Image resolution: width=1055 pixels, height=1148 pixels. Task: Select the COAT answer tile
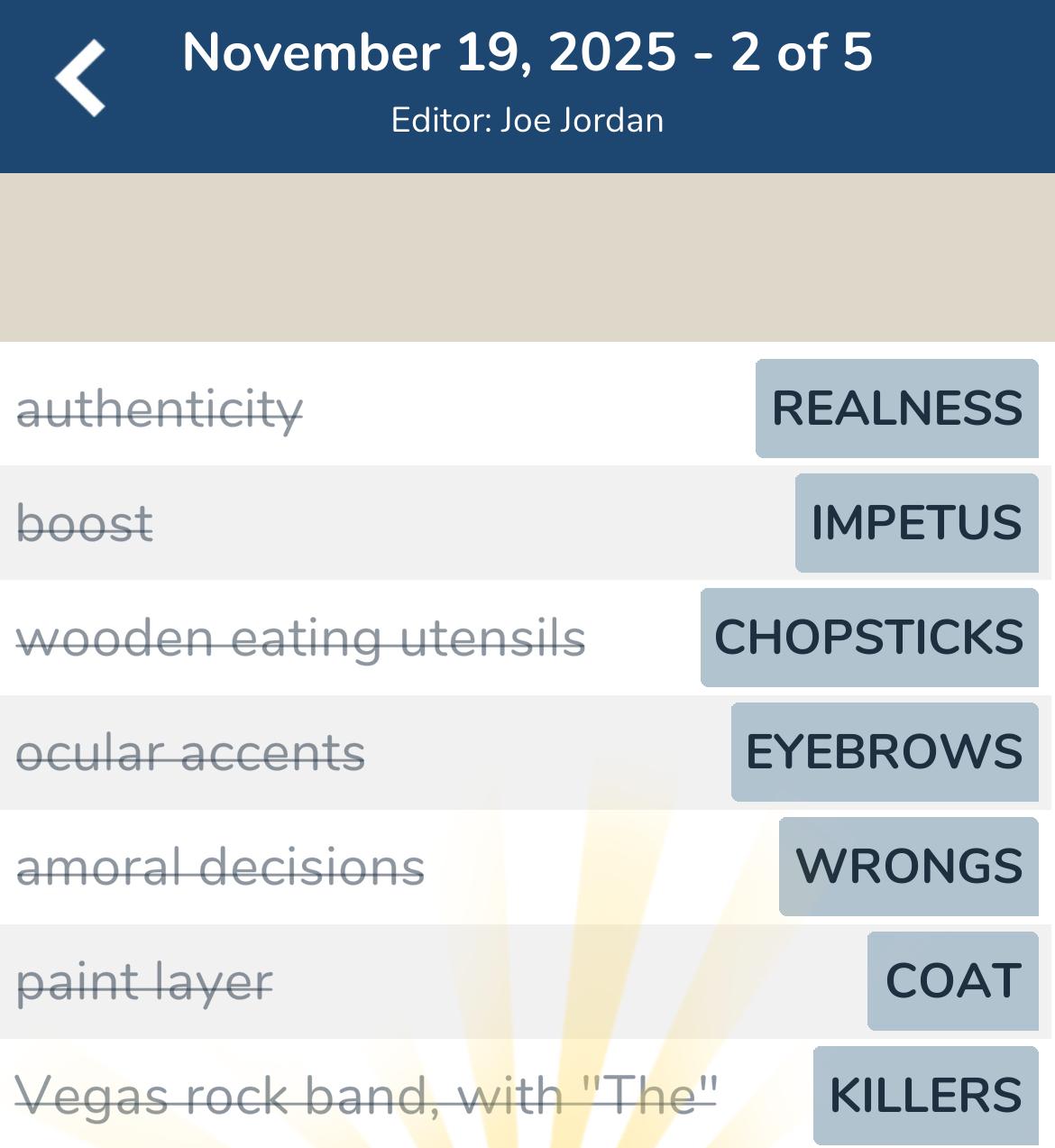[952, 980]
